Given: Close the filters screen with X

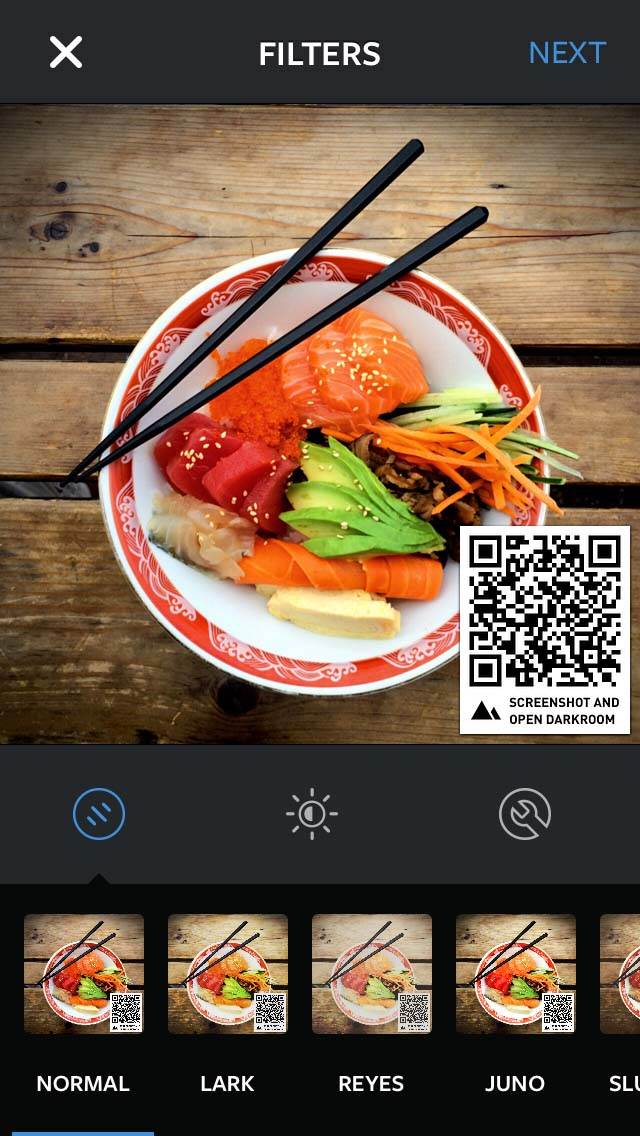Looking at the screenshot, I should point(65,53).
